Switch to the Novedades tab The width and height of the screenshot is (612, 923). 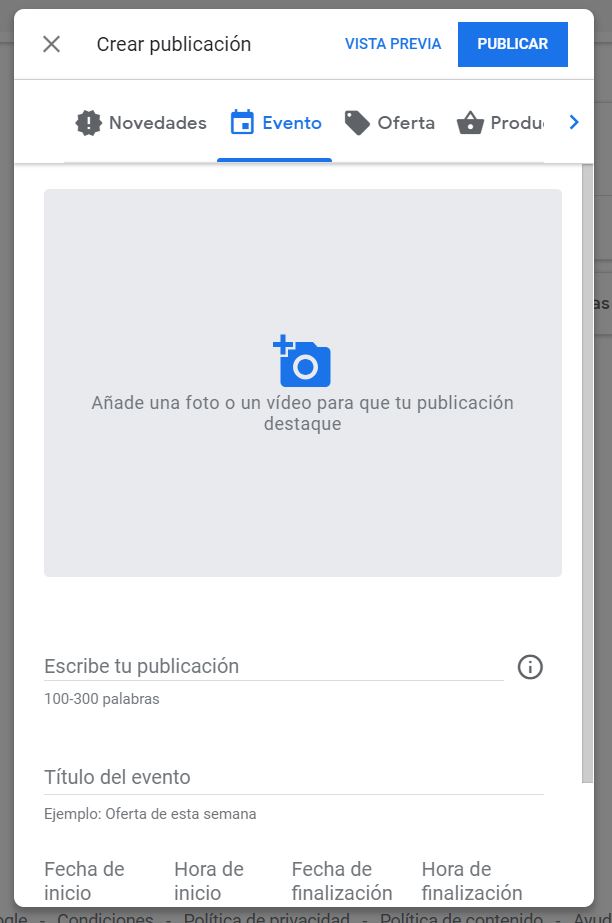point(141,123)
